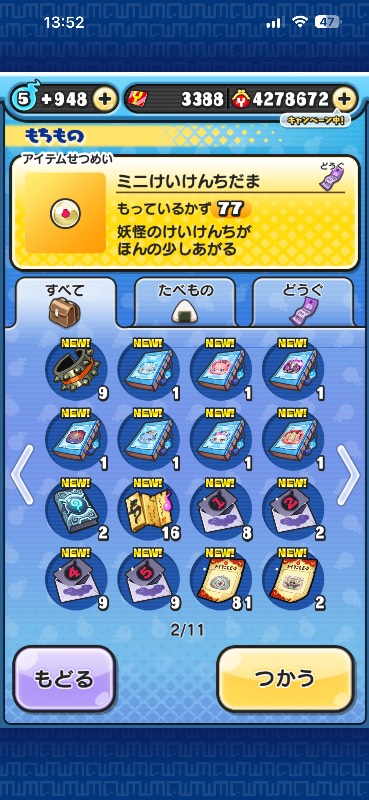369x800 pixels.
Task: Select the すべて tab
Action: click(65, 302)
